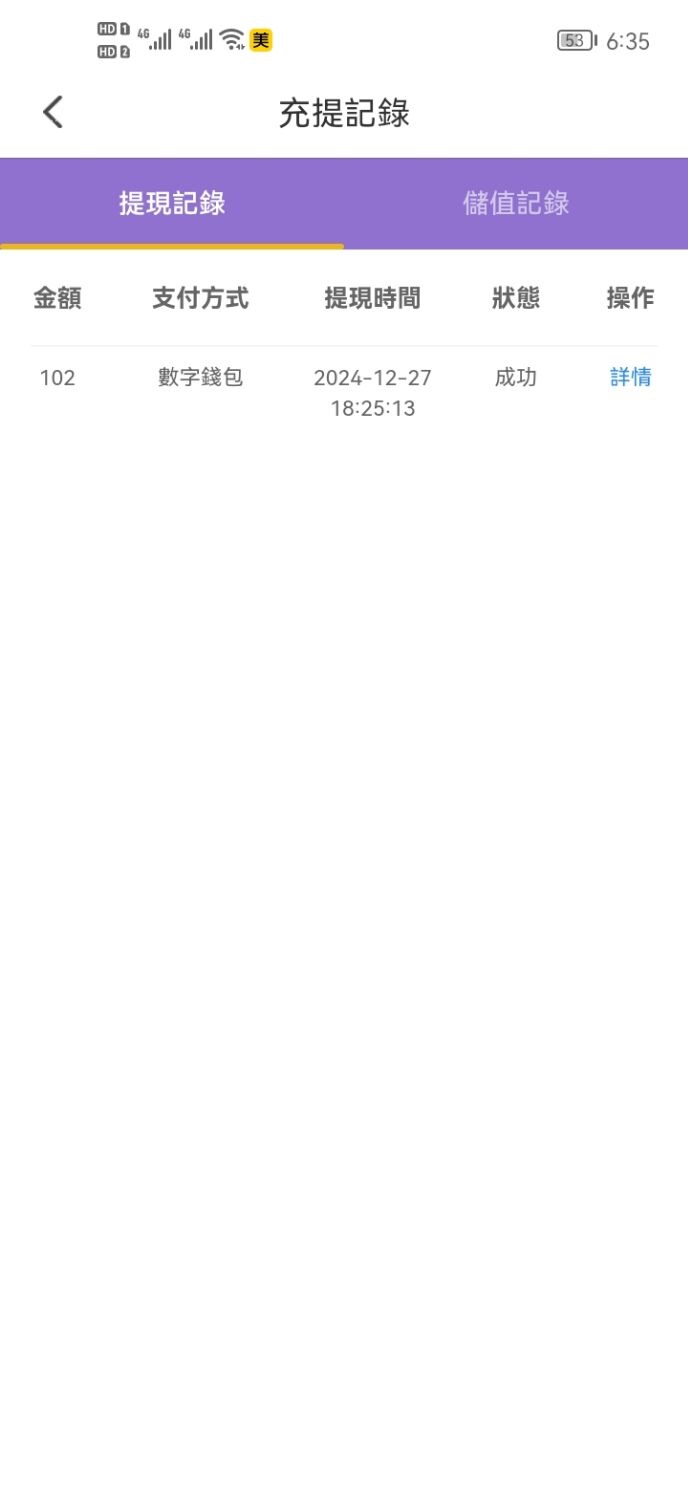Go back using the top-left arrow
688x1491 pixels.
click(x=53, y=112)
